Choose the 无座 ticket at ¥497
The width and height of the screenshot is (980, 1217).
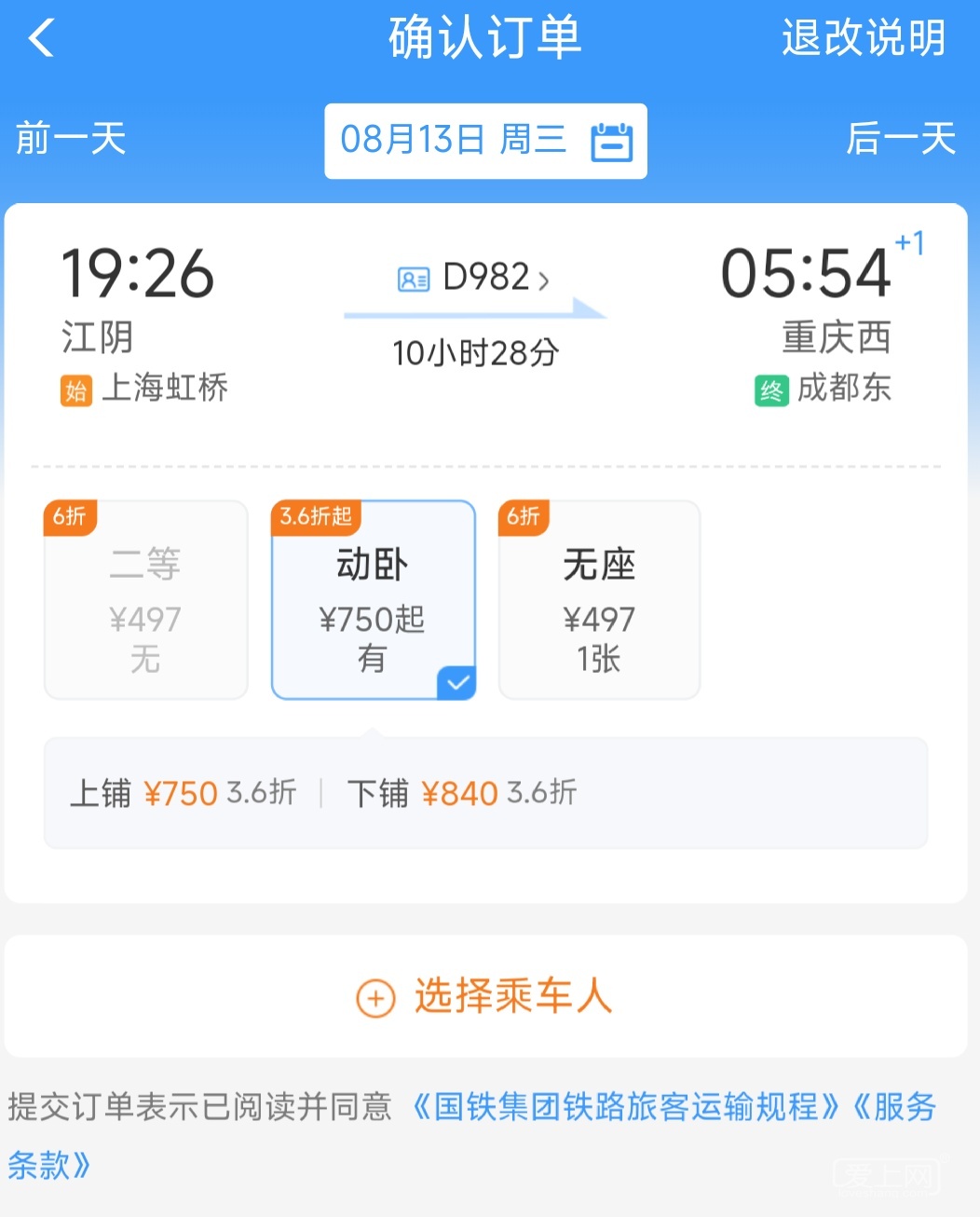599,600
